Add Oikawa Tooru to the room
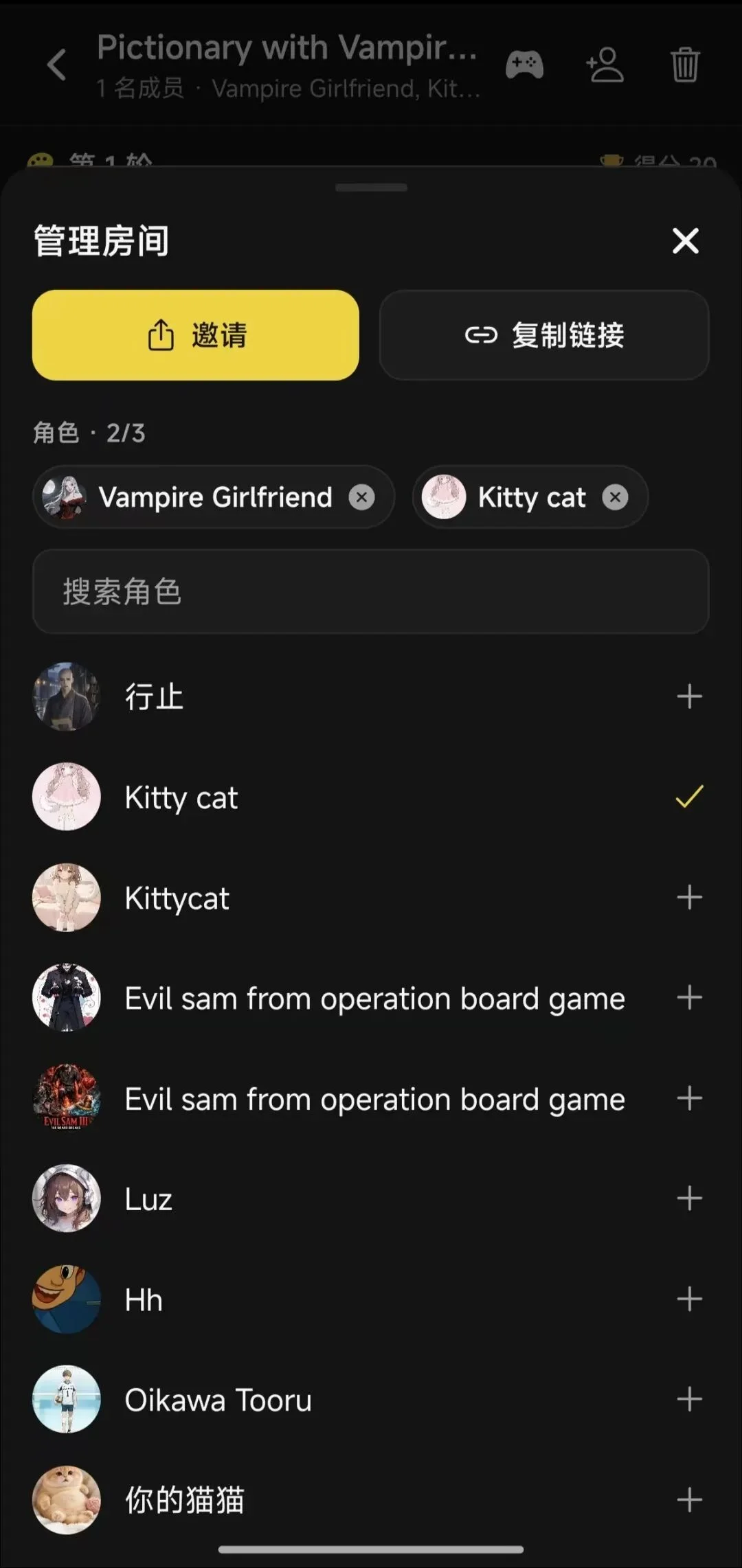This screenshot has height=1568, width=742. (689, 1400)
